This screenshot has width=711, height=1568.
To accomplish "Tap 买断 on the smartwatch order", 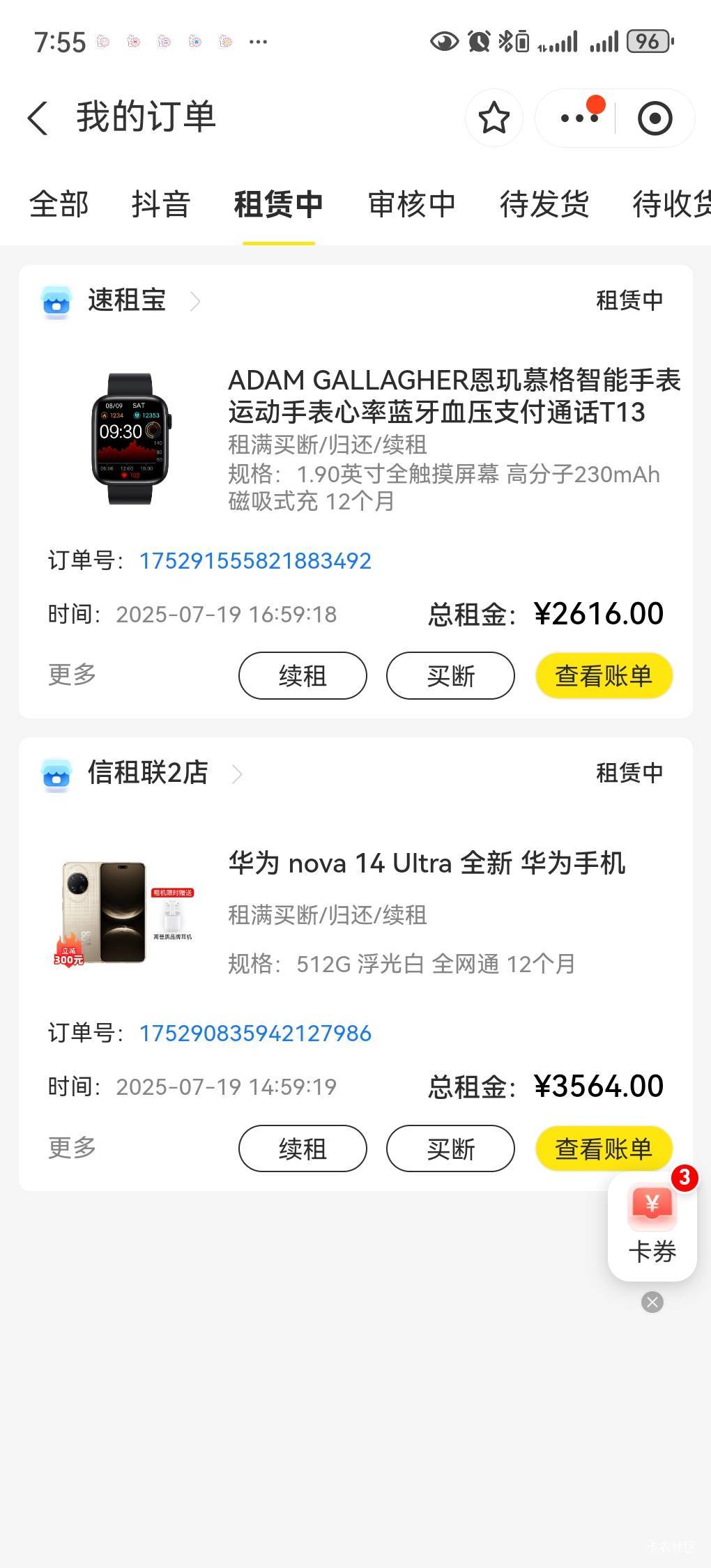I will tap(450, 675).
